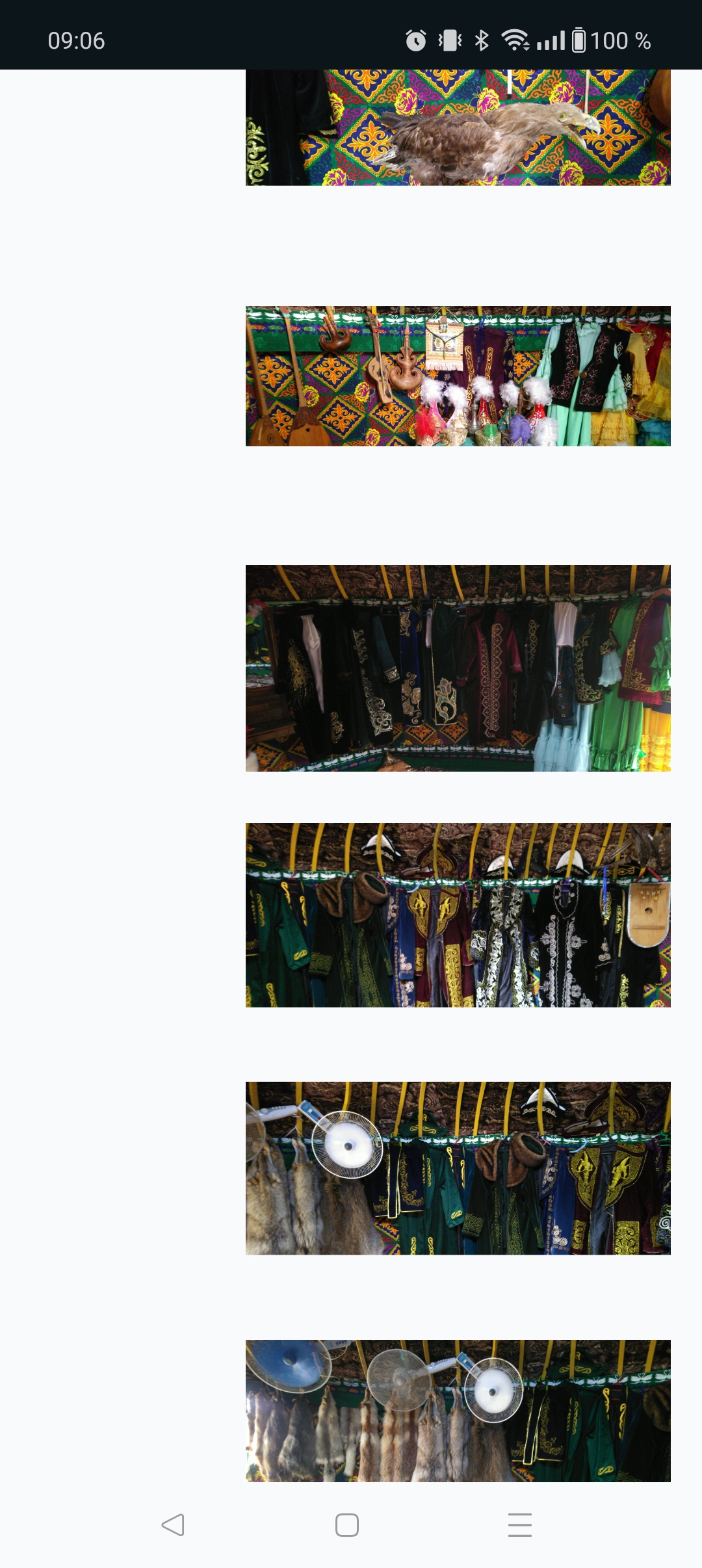This screenshot has height=1568, width=702.
Task: Open the photo of the stuffed eagle
Action: pos(458,127)
